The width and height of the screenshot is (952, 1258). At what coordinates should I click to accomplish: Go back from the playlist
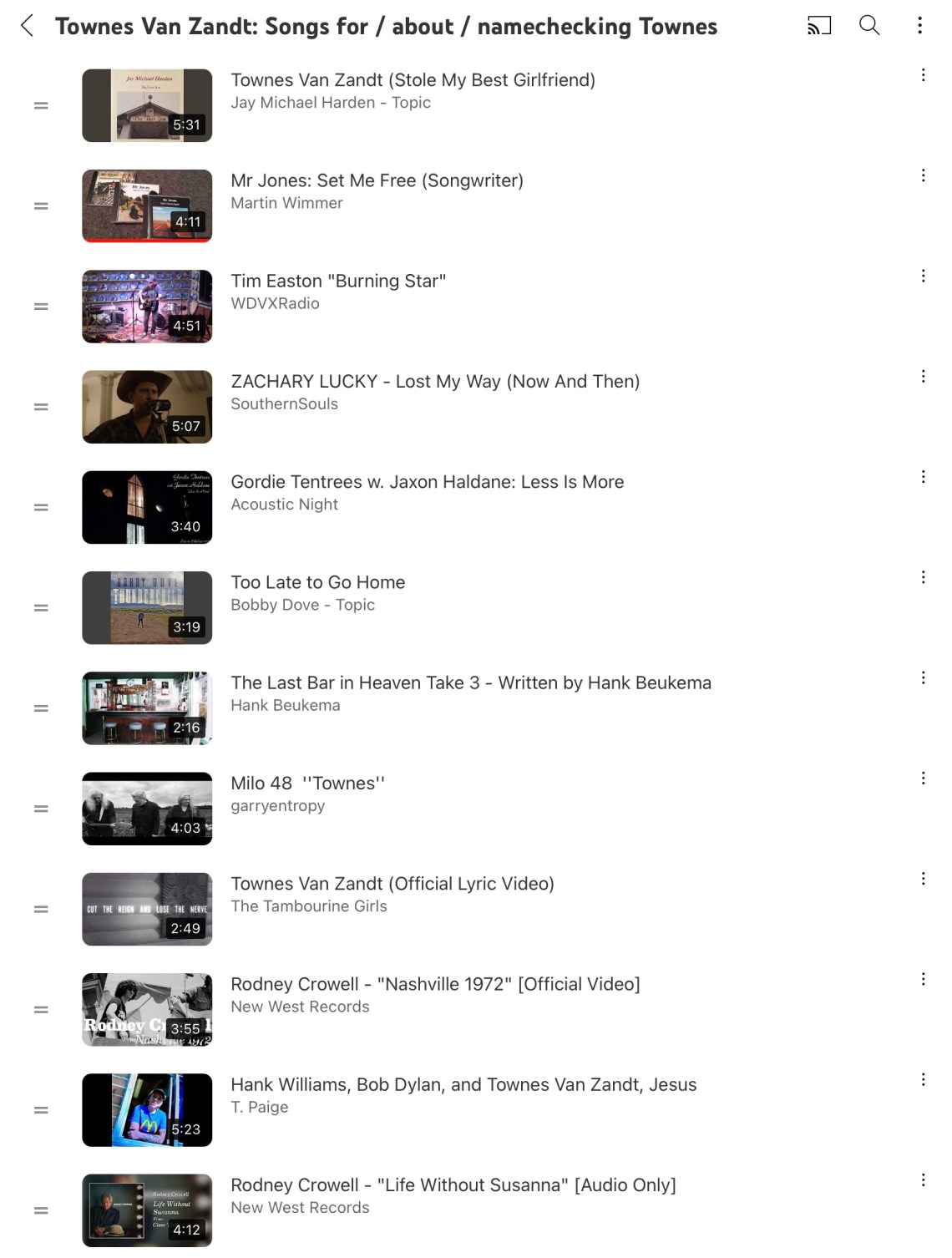pyautogui.click(x=28, y=26)
